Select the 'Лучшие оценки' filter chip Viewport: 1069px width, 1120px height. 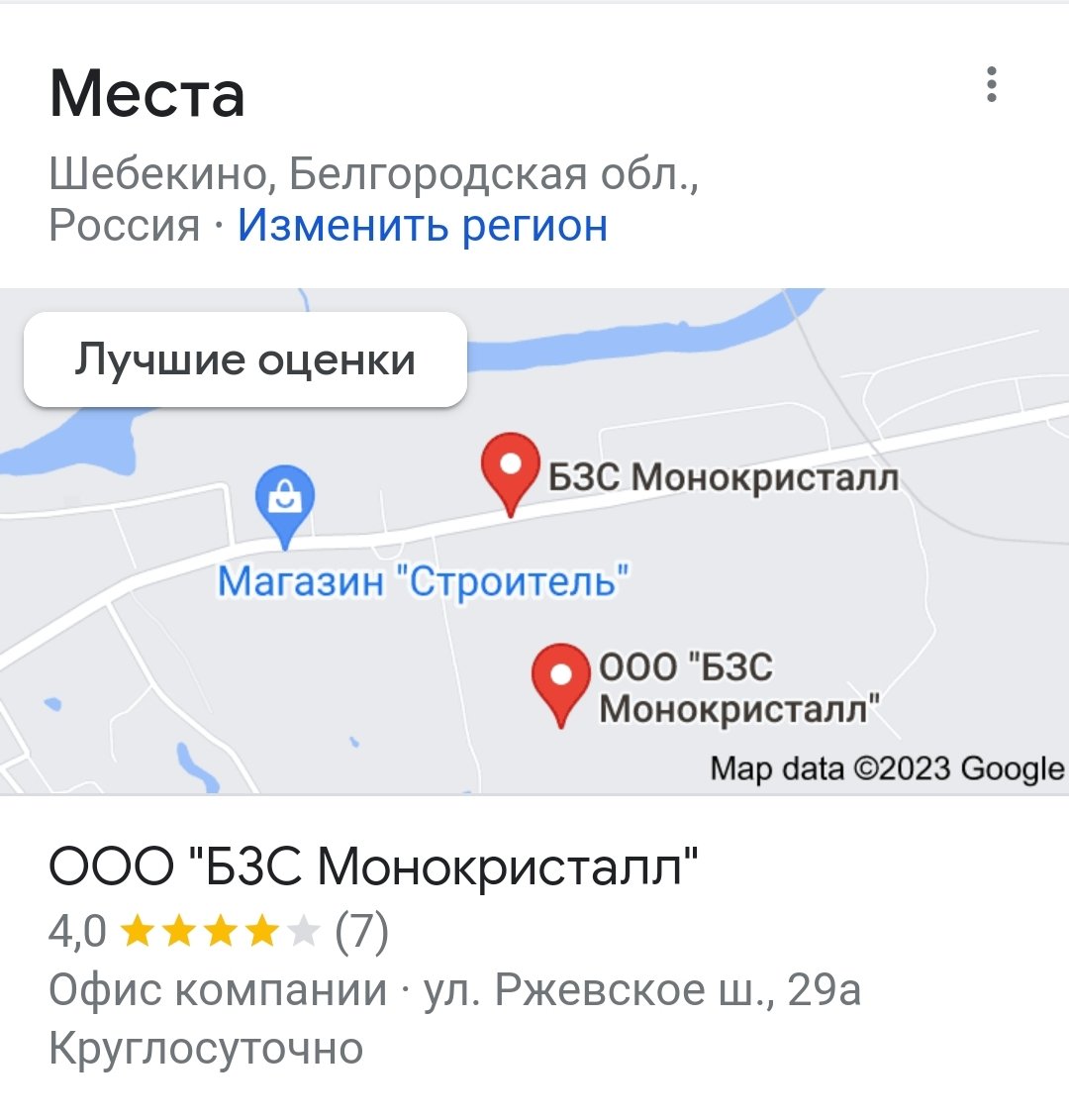click(244, 359)
